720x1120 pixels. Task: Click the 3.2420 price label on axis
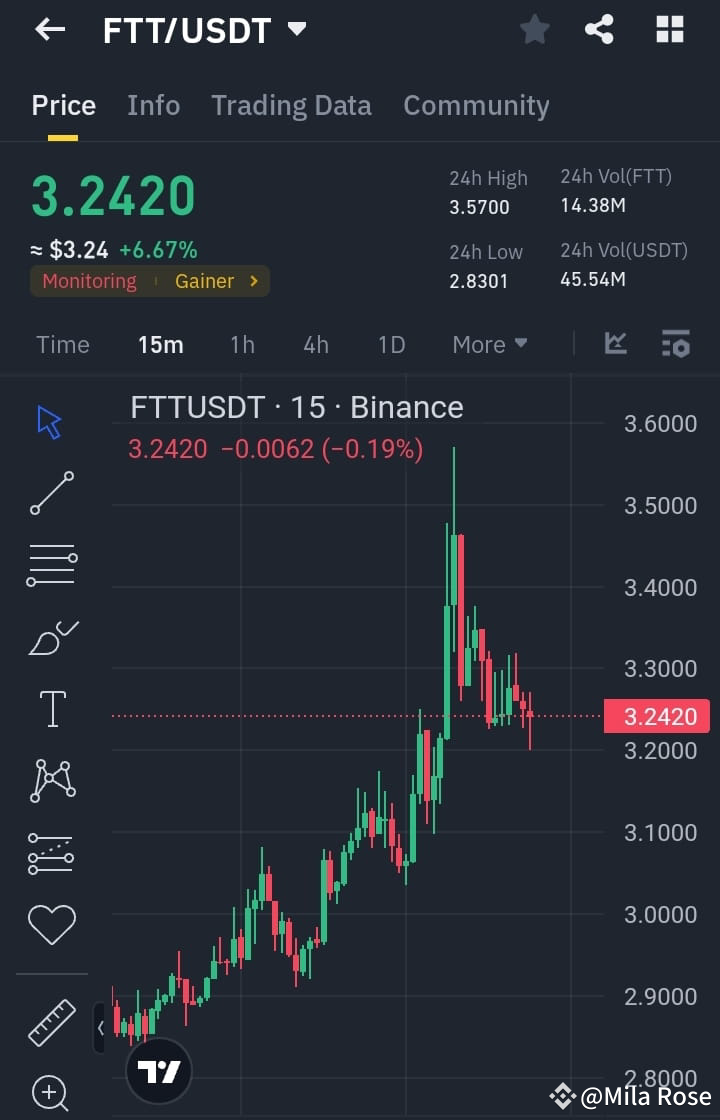657,716
